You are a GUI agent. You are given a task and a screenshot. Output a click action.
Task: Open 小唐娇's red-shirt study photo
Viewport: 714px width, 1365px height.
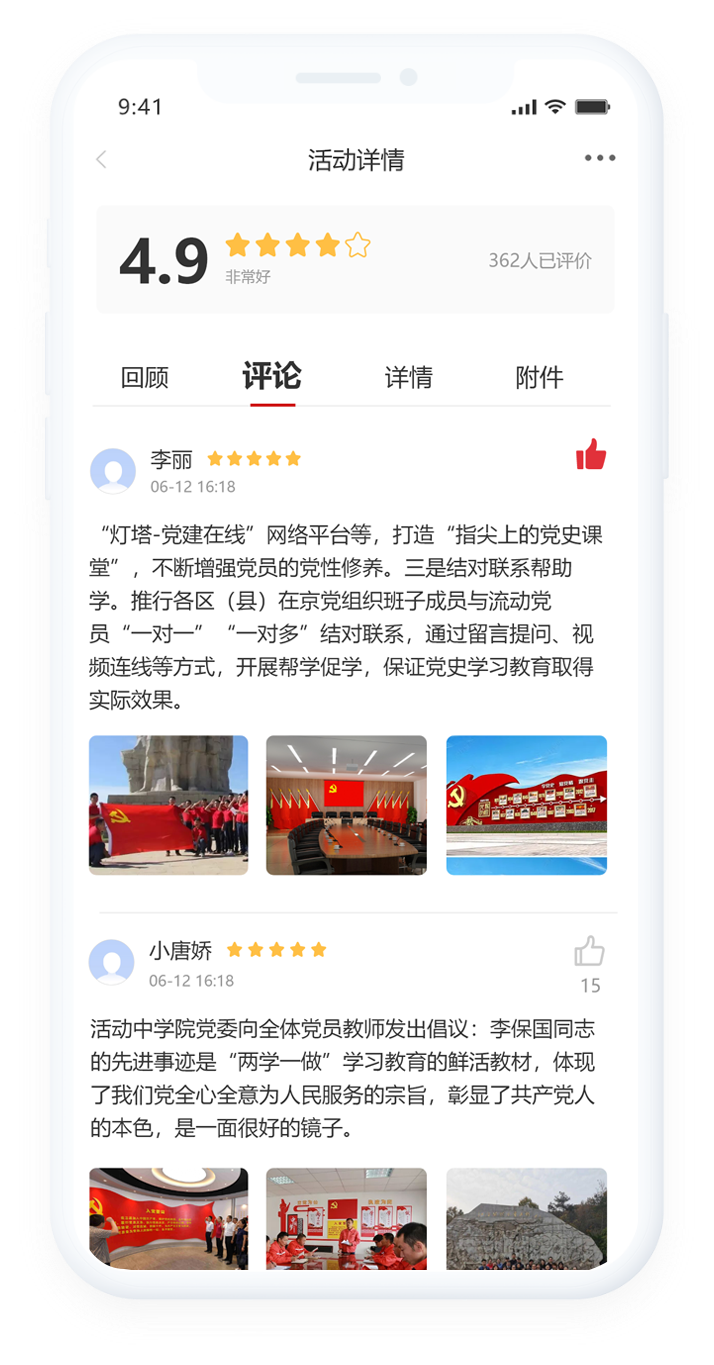(x=346, y=1218)
